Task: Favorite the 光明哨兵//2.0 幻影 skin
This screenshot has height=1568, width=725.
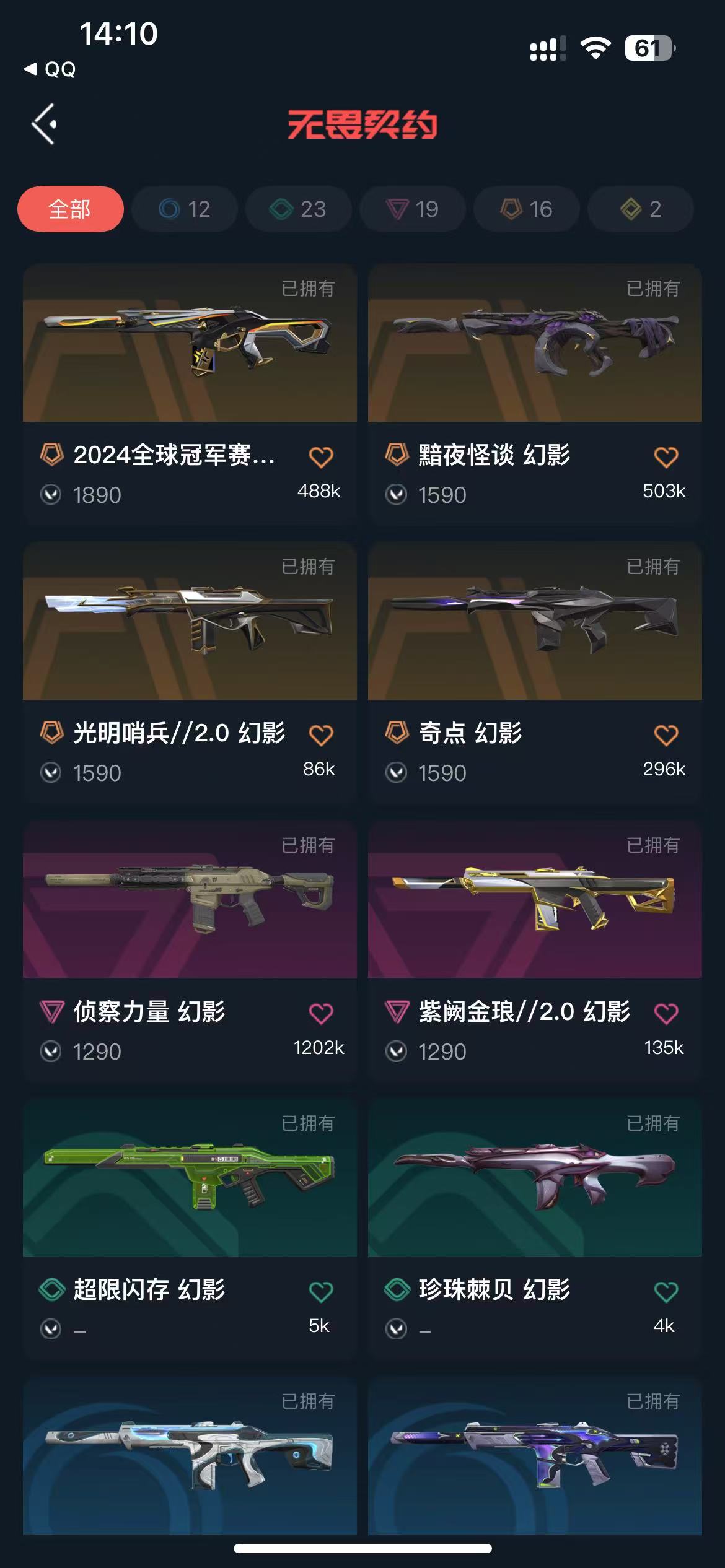Action: 321,735
